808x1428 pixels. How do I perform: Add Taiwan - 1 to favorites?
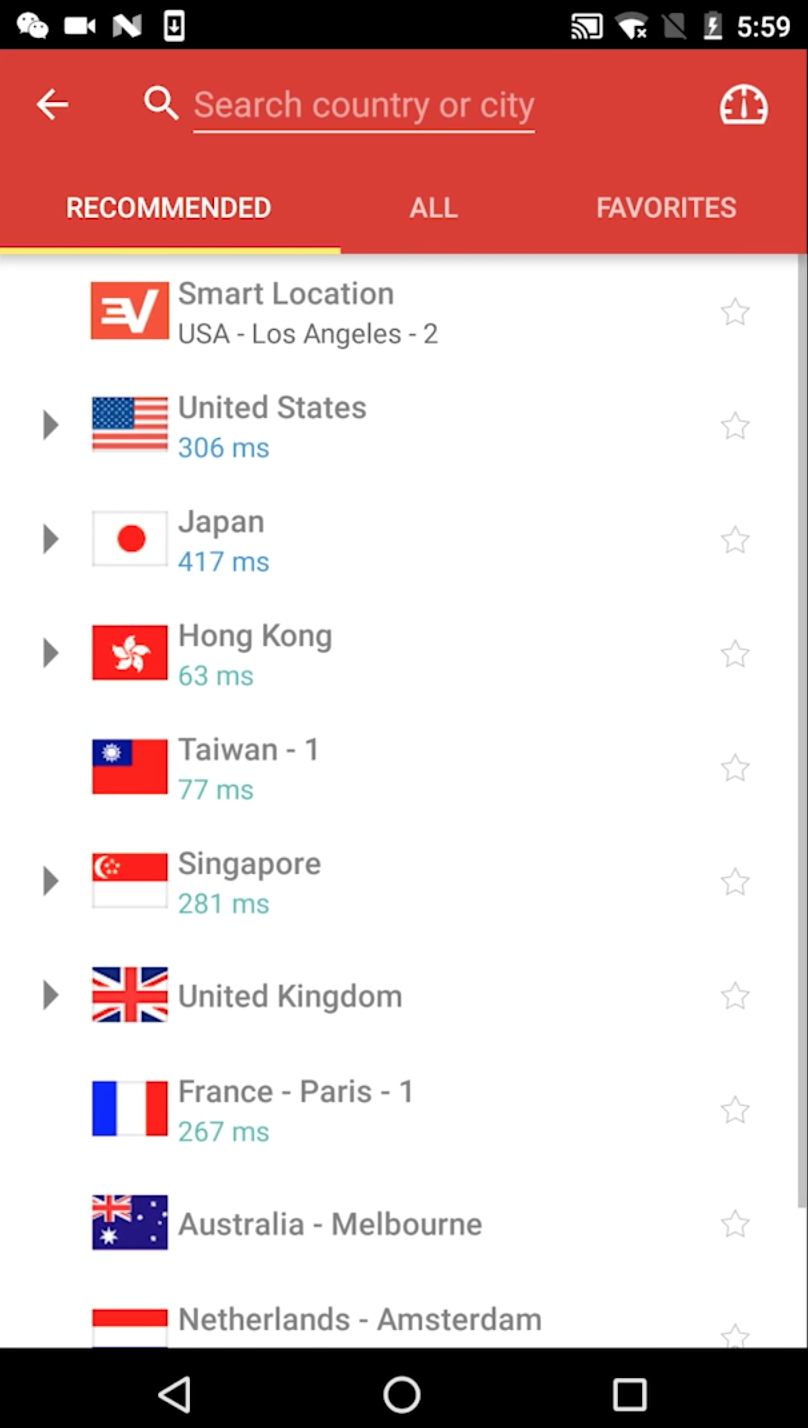tap(735, 769)
